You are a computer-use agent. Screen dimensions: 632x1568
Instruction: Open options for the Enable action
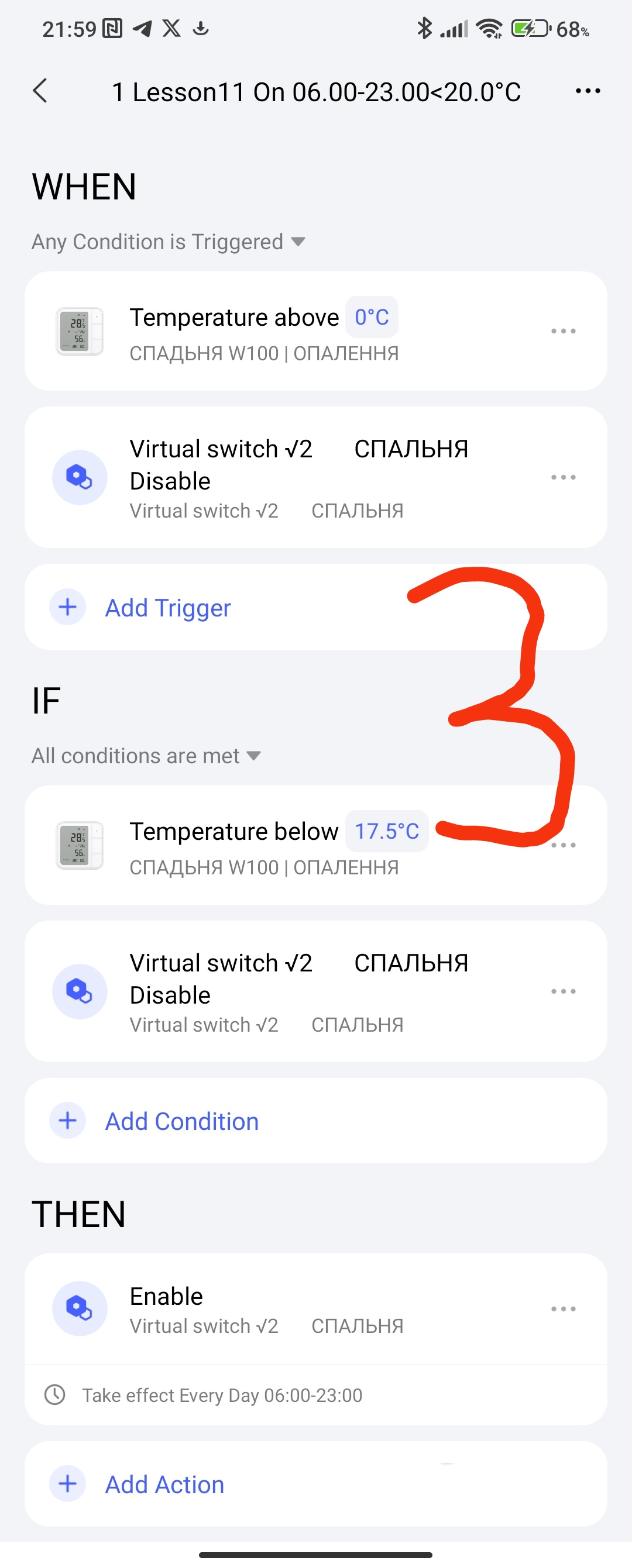[562, 1309]
